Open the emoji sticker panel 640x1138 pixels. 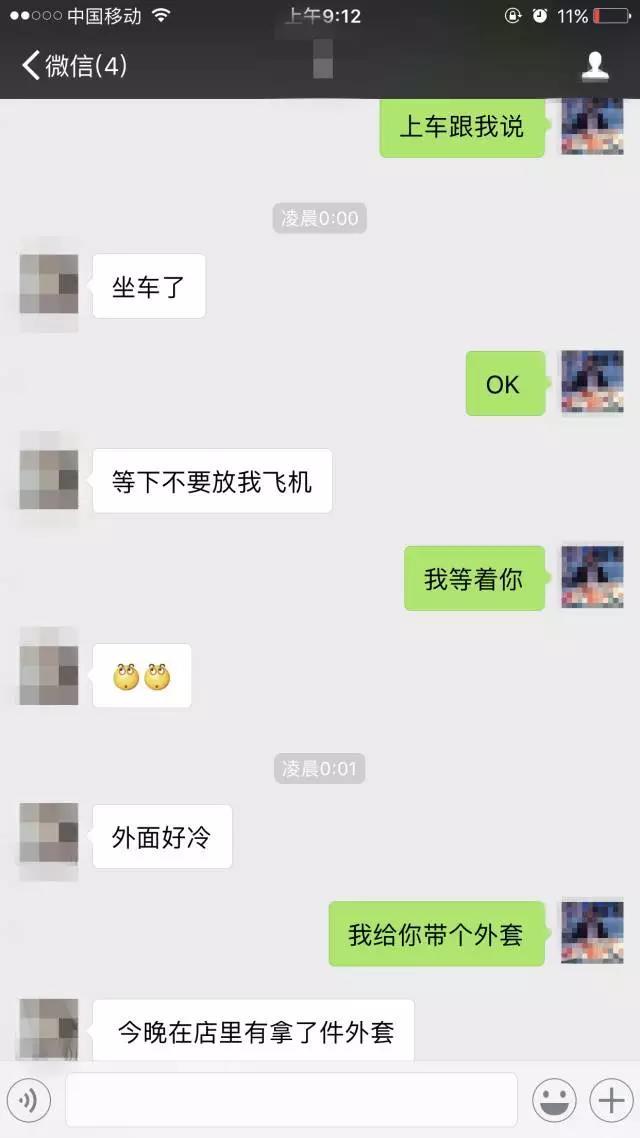click(554, 1100)
